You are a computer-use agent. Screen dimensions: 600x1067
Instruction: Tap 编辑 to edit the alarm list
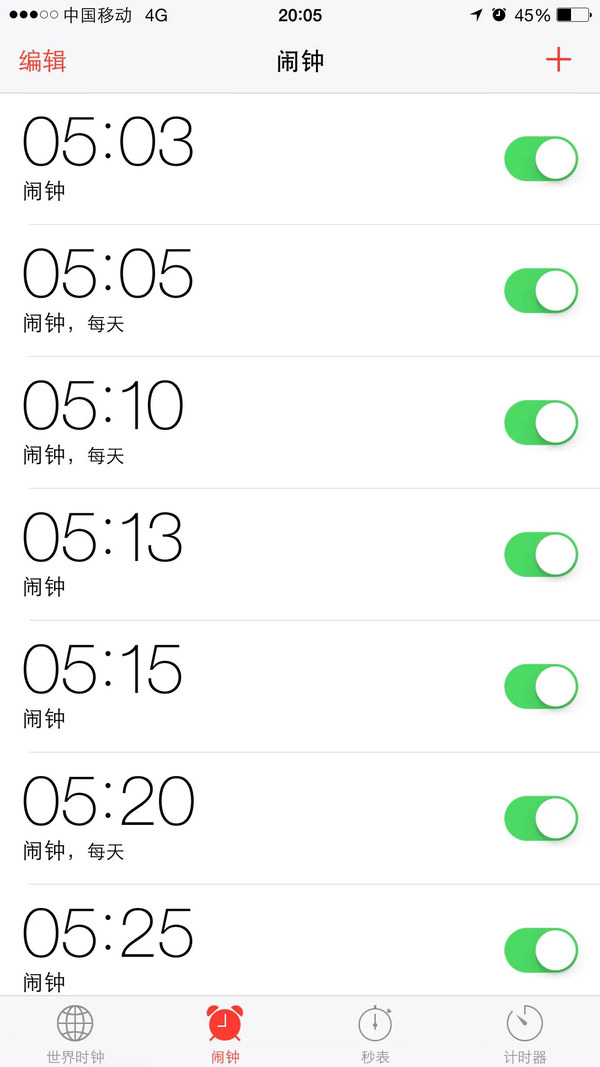click(x=43, y=61)
